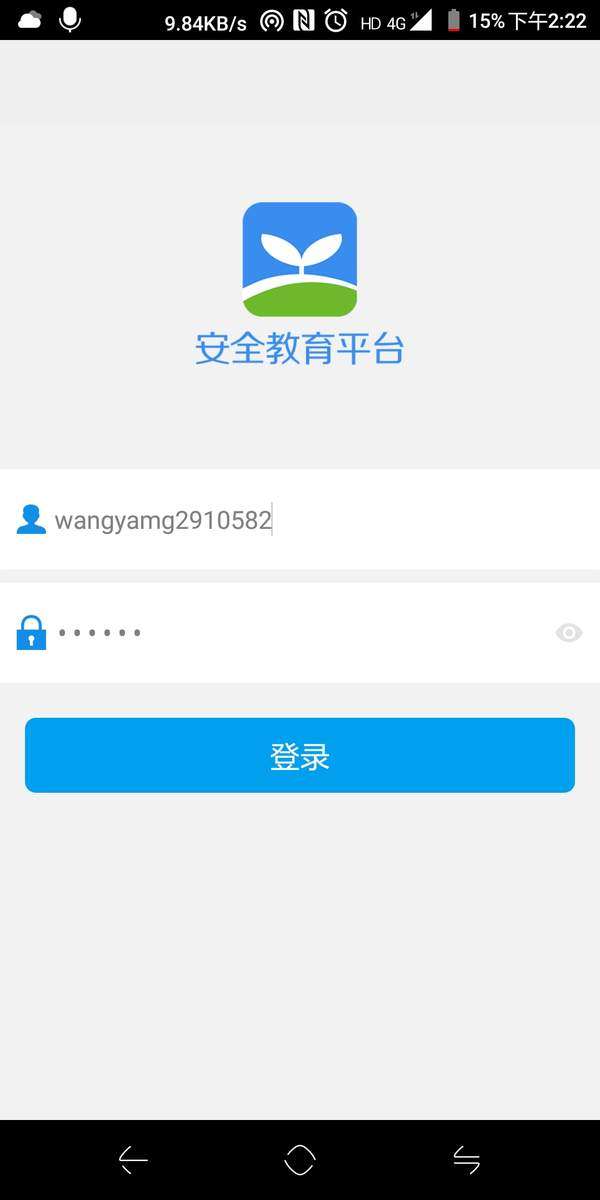Image resolution: width=600 pixels, height=1200 pixels.
Task: Tap the 登录 login button
Action: tap(300, 756)
